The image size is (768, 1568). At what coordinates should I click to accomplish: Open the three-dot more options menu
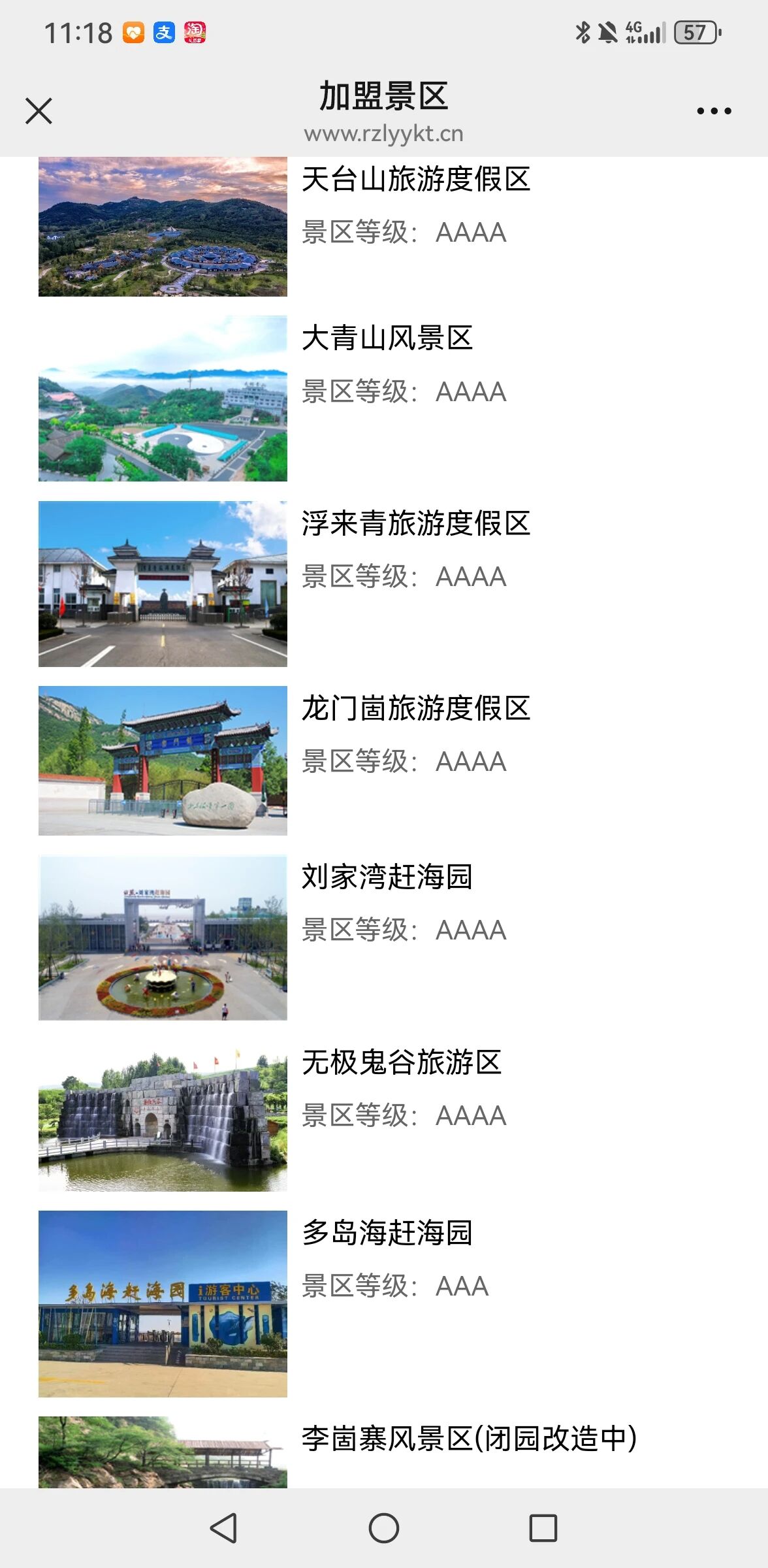713,111
